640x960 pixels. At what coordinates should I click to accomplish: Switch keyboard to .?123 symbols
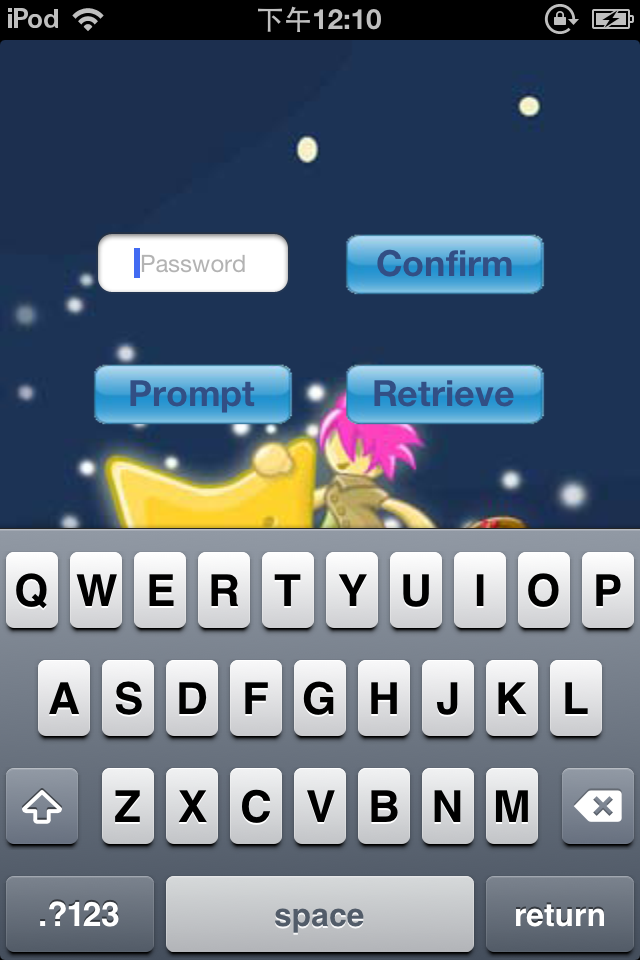coord(80,914)
